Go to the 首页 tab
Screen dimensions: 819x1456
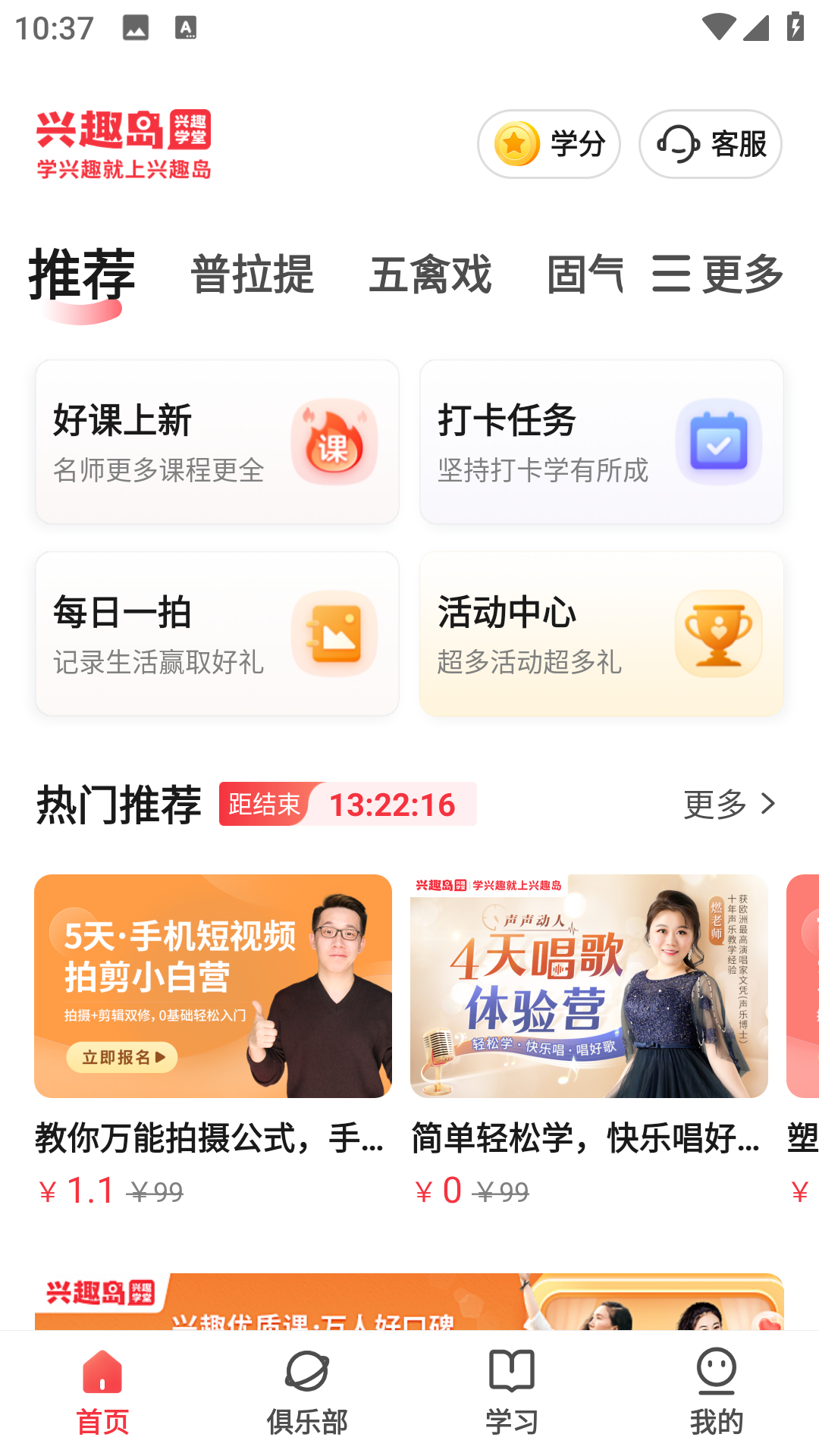tap(102, 1392)
